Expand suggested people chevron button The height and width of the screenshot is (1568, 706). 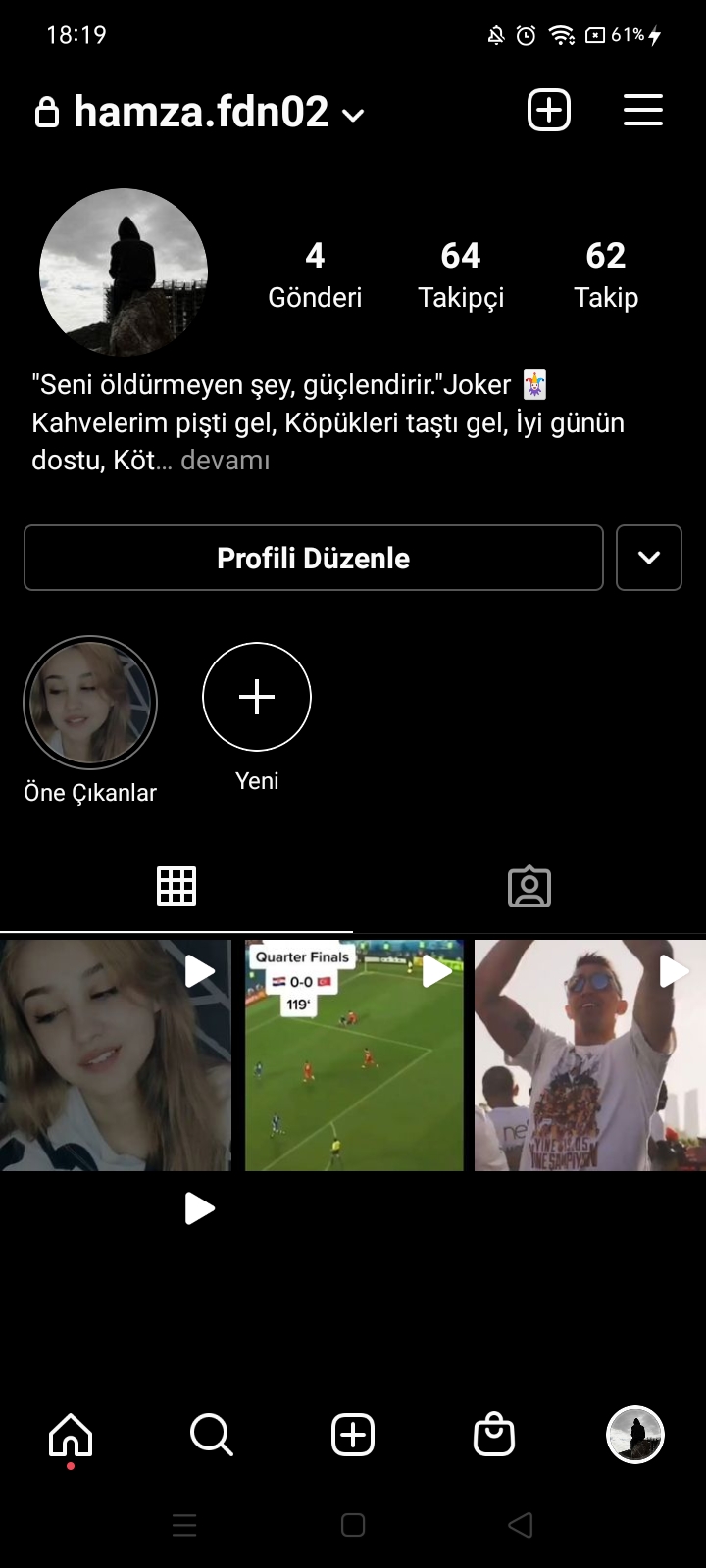[649, 558]
